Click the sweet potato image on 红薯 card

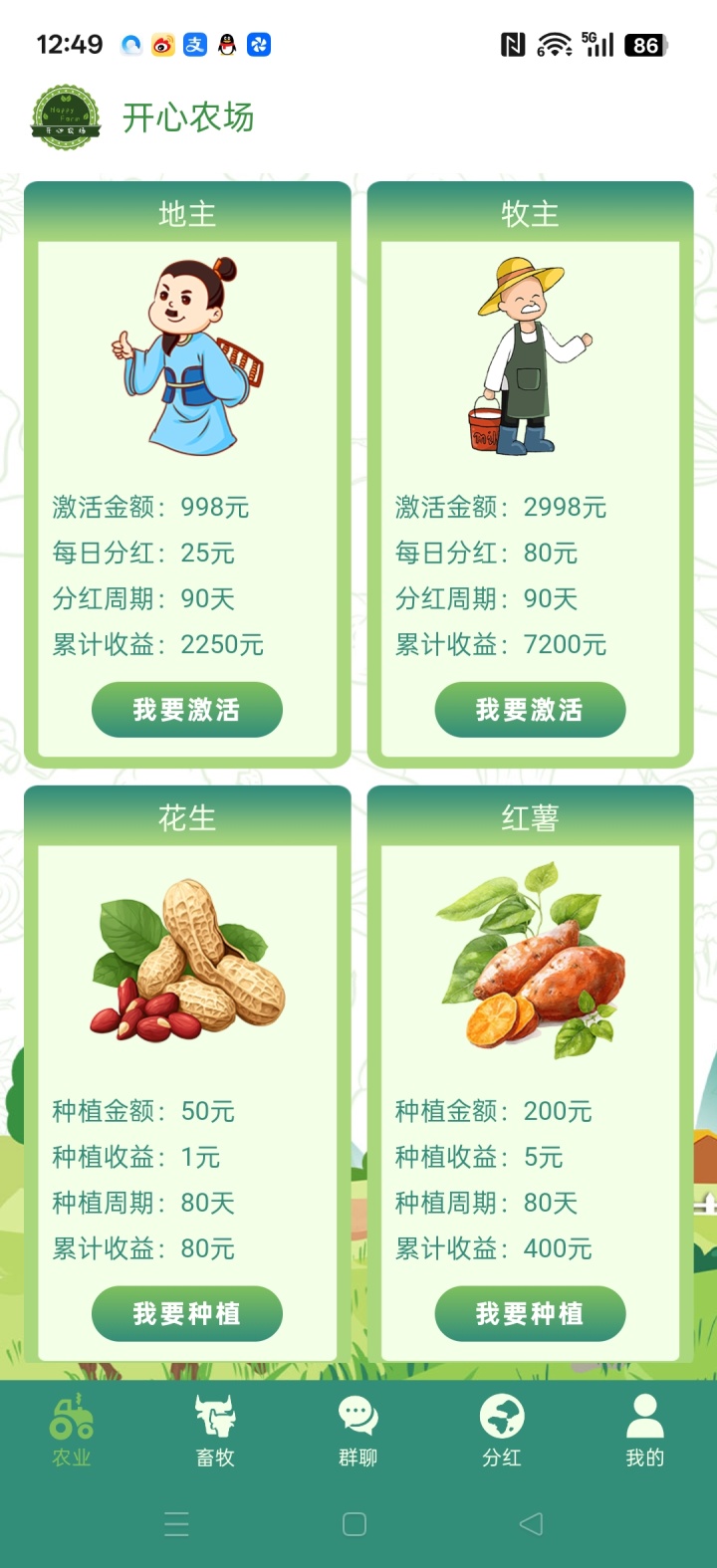coord(530,961)
